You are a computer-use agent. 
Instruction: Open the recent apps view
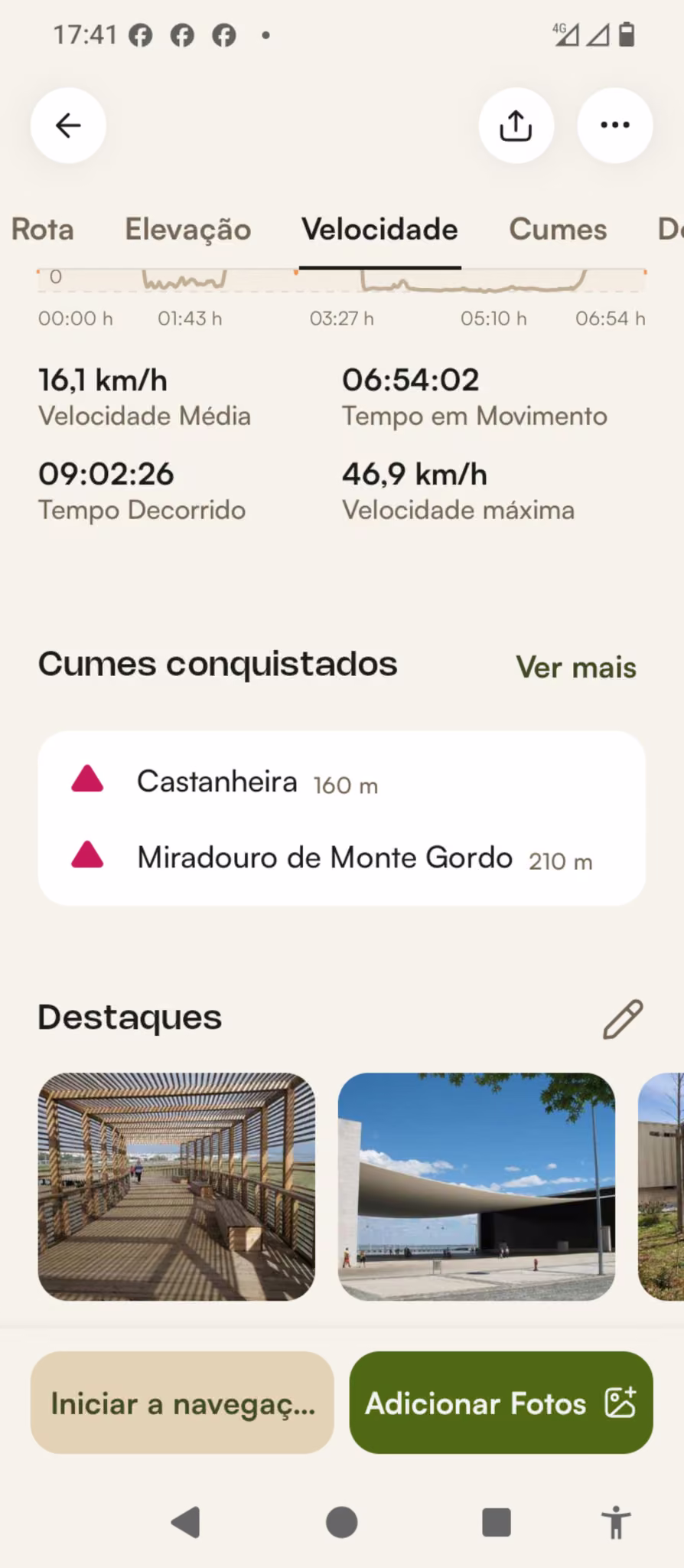point(497,1522)
